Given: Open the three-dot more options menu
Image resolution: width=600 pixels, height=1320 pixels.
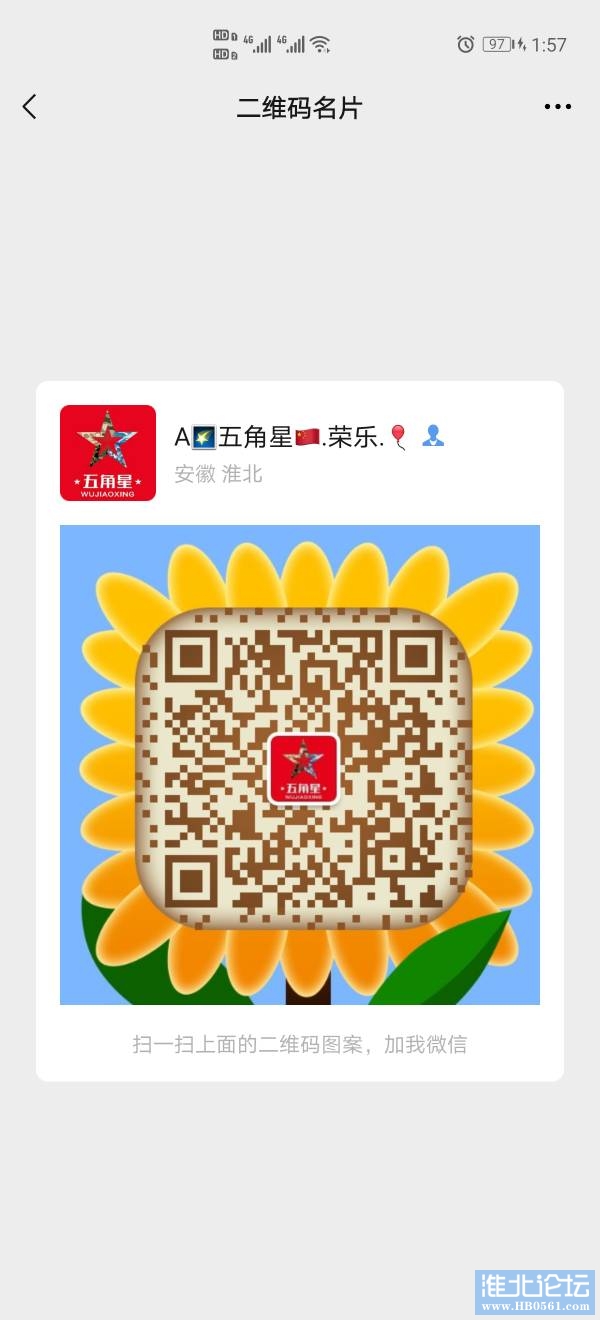Looking at the screenshot, I should tap(557, 107).
